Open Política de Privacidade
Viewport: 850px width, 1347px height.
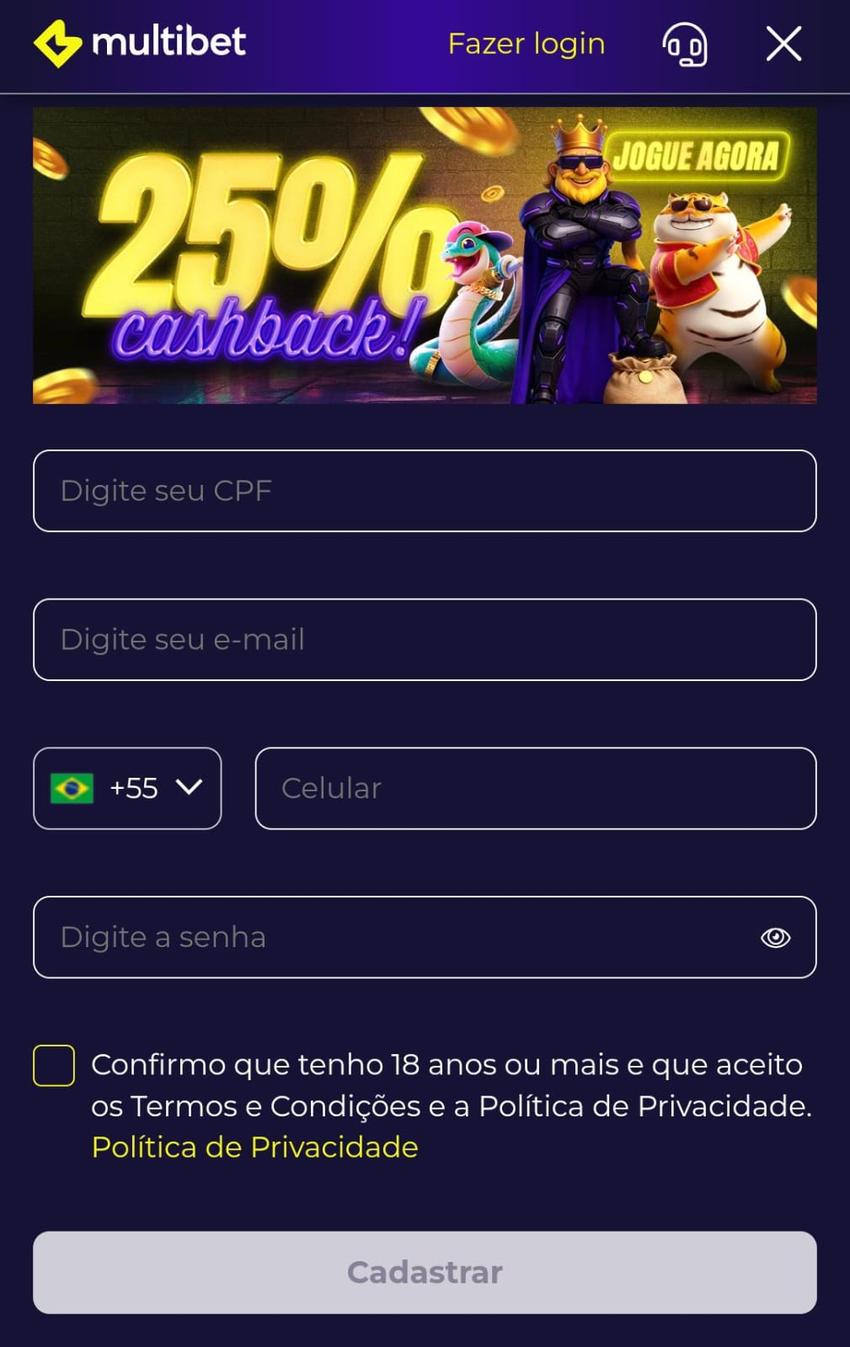pos(254,1147)
